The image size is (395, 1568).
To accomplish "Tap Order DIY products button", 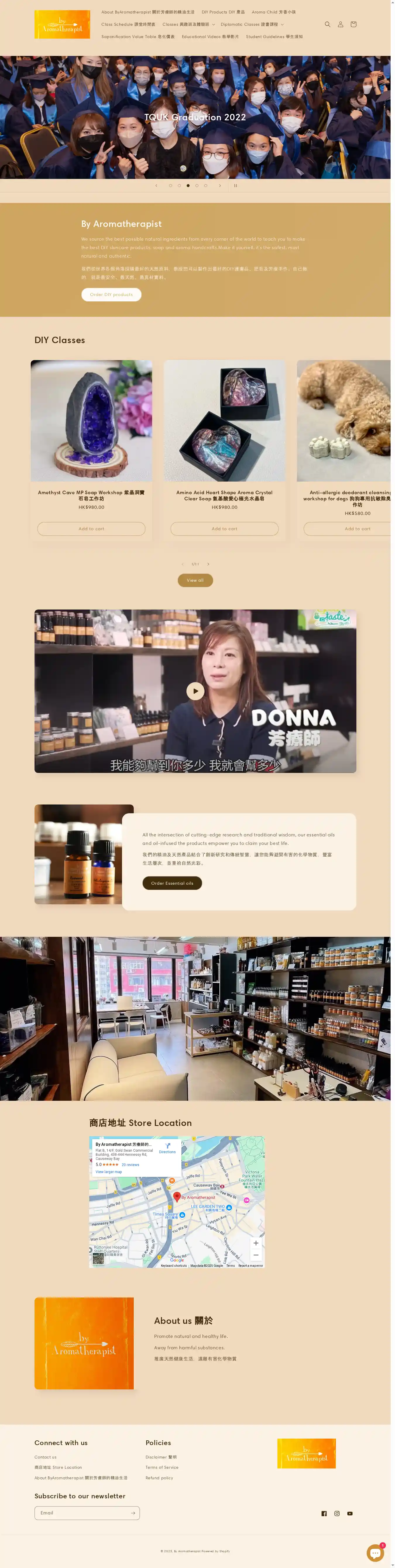I will 111,295.
